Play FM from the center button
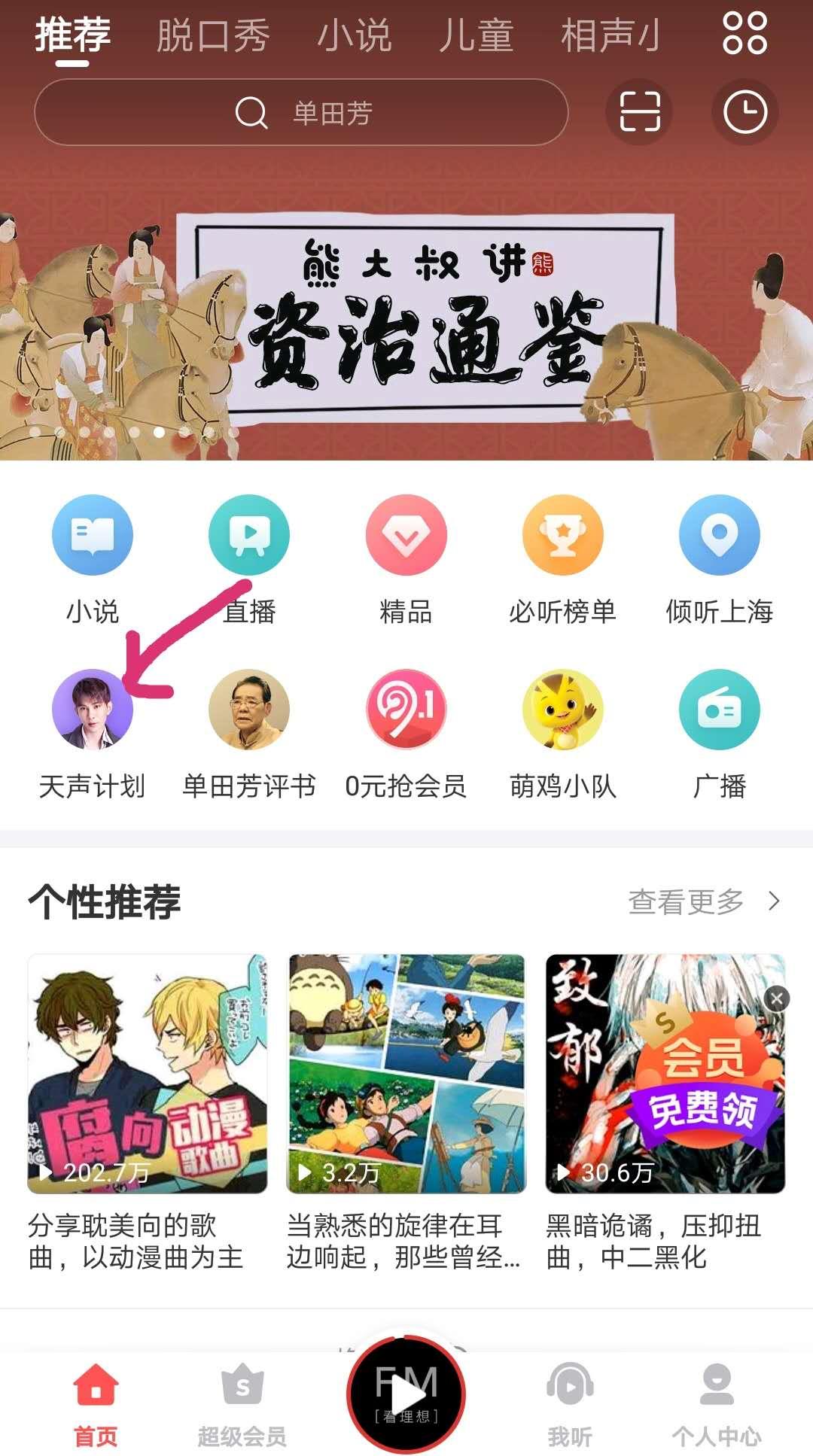Viewport: 813px width, 1456px height. pyautogui.click(x=406, y=1394)
